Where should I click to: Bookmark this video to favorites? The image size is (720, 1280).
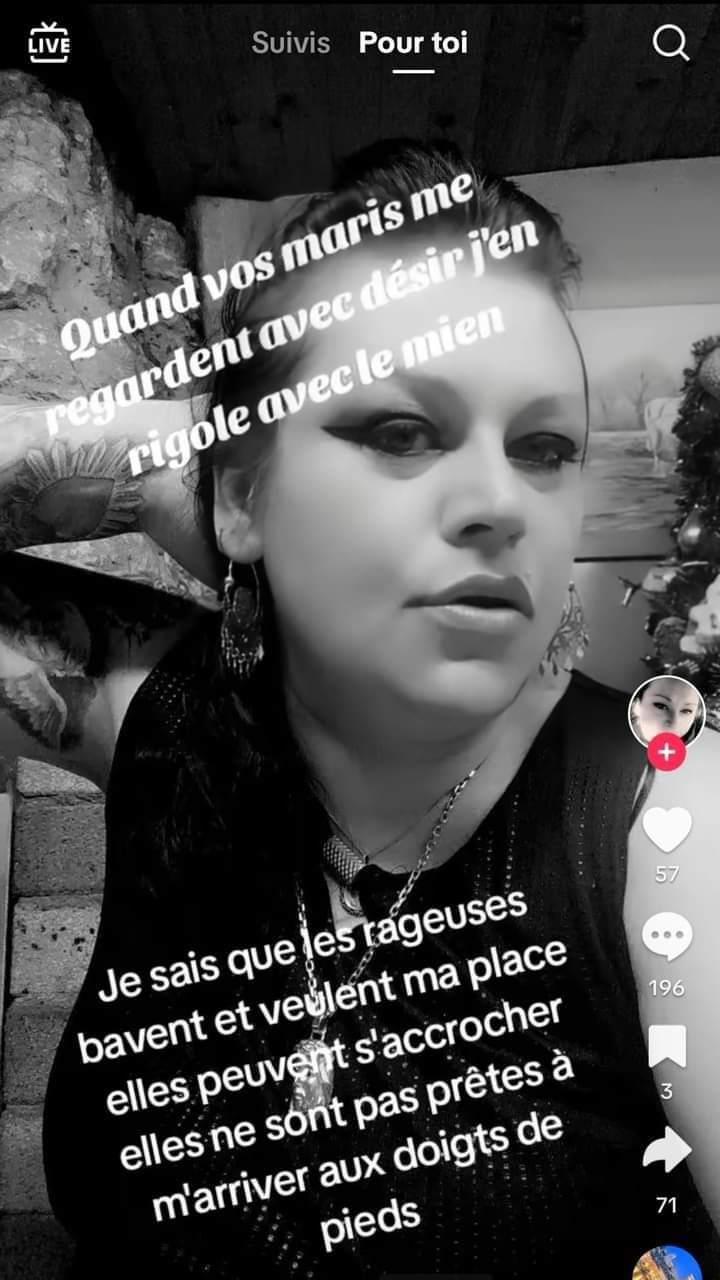pos(666,1046)
